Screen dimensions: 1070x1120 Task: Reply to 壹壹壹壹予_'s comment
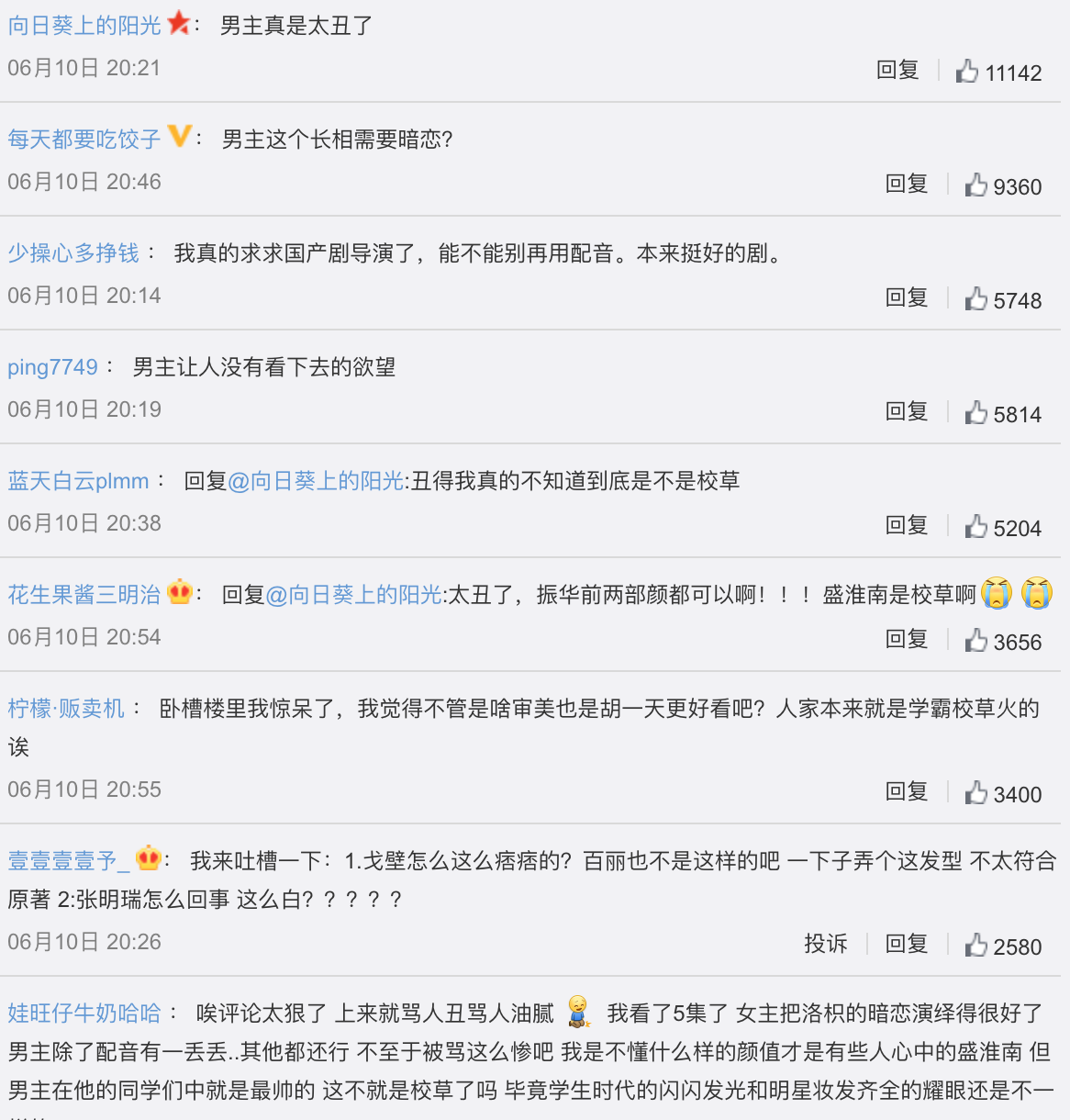(x=907, y=945)
